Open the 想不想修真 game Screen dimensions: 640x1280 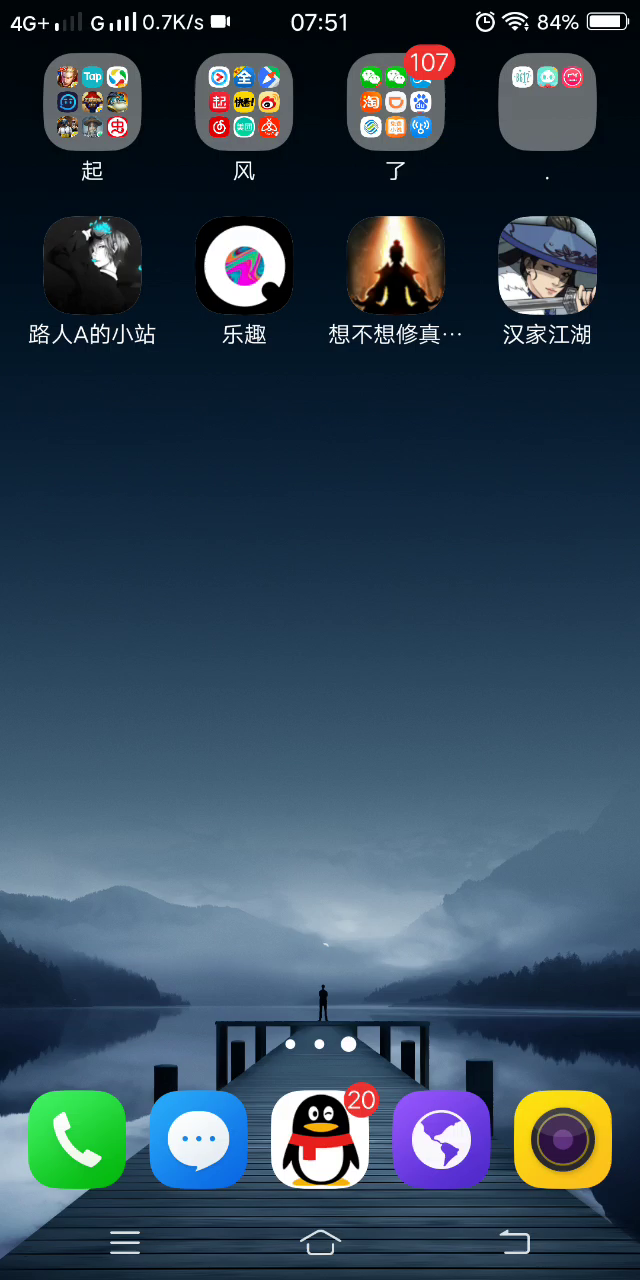[396, 266]
